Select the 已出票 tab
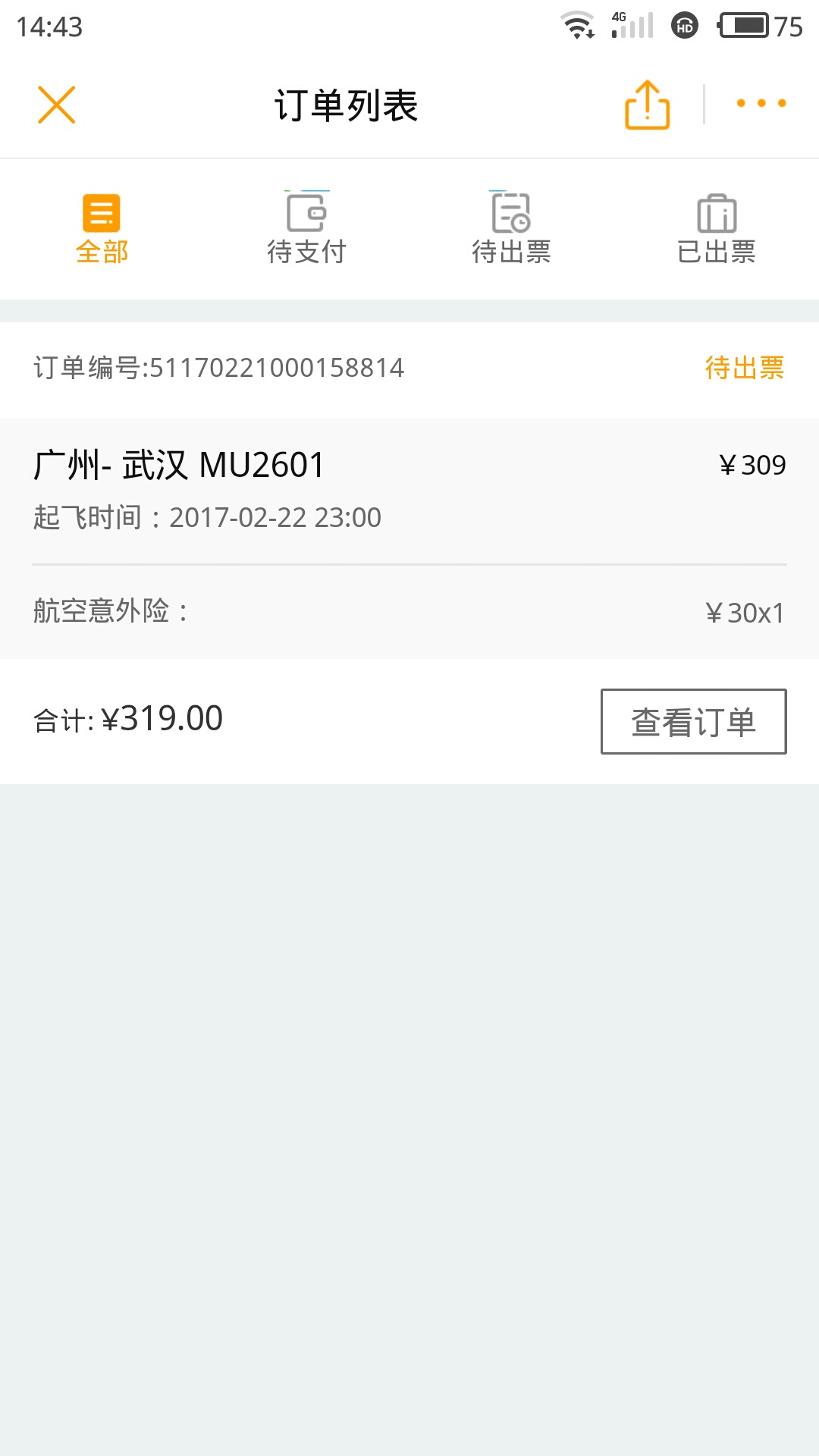Viewport: 819px width, 1456px height. coord(717,229)
